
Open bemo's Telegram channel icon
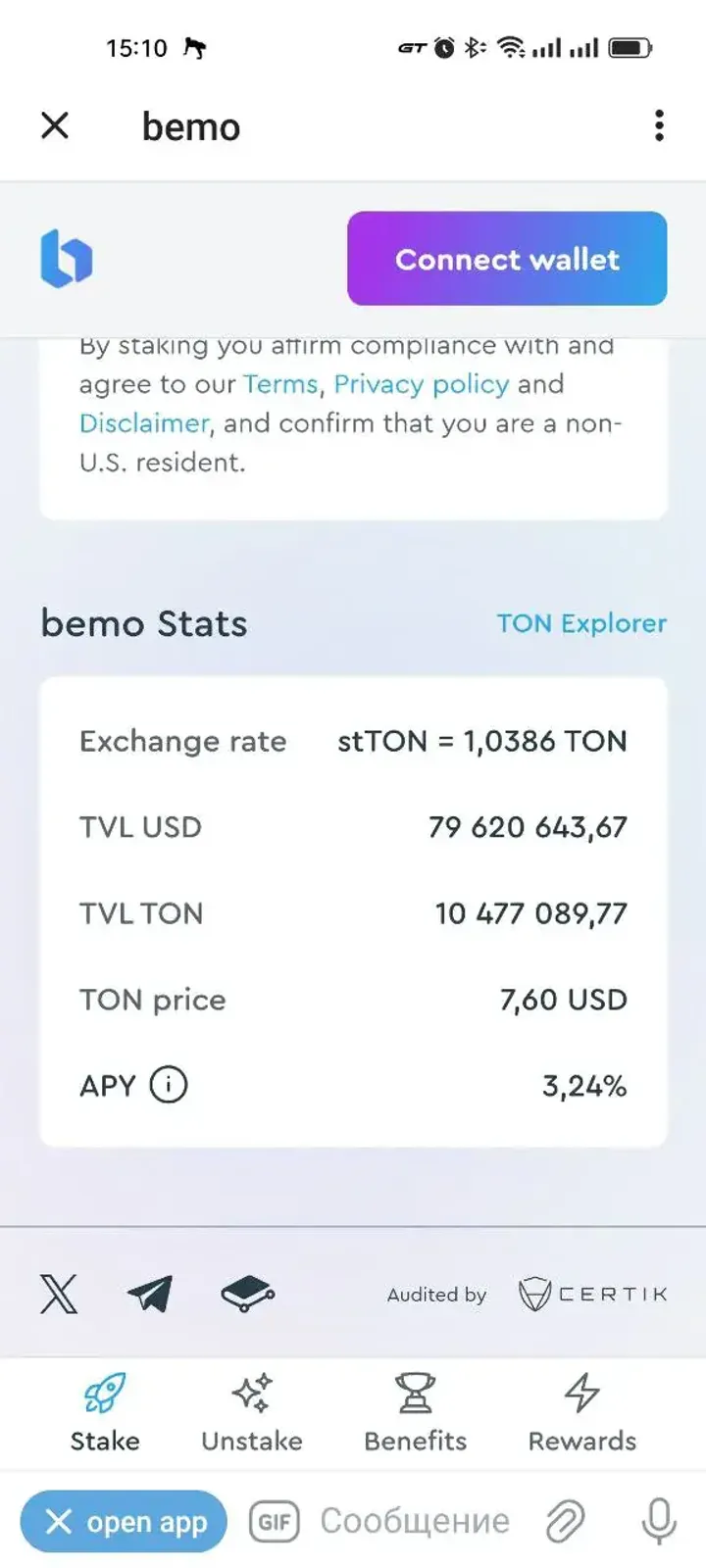[x=149, y=1292]
